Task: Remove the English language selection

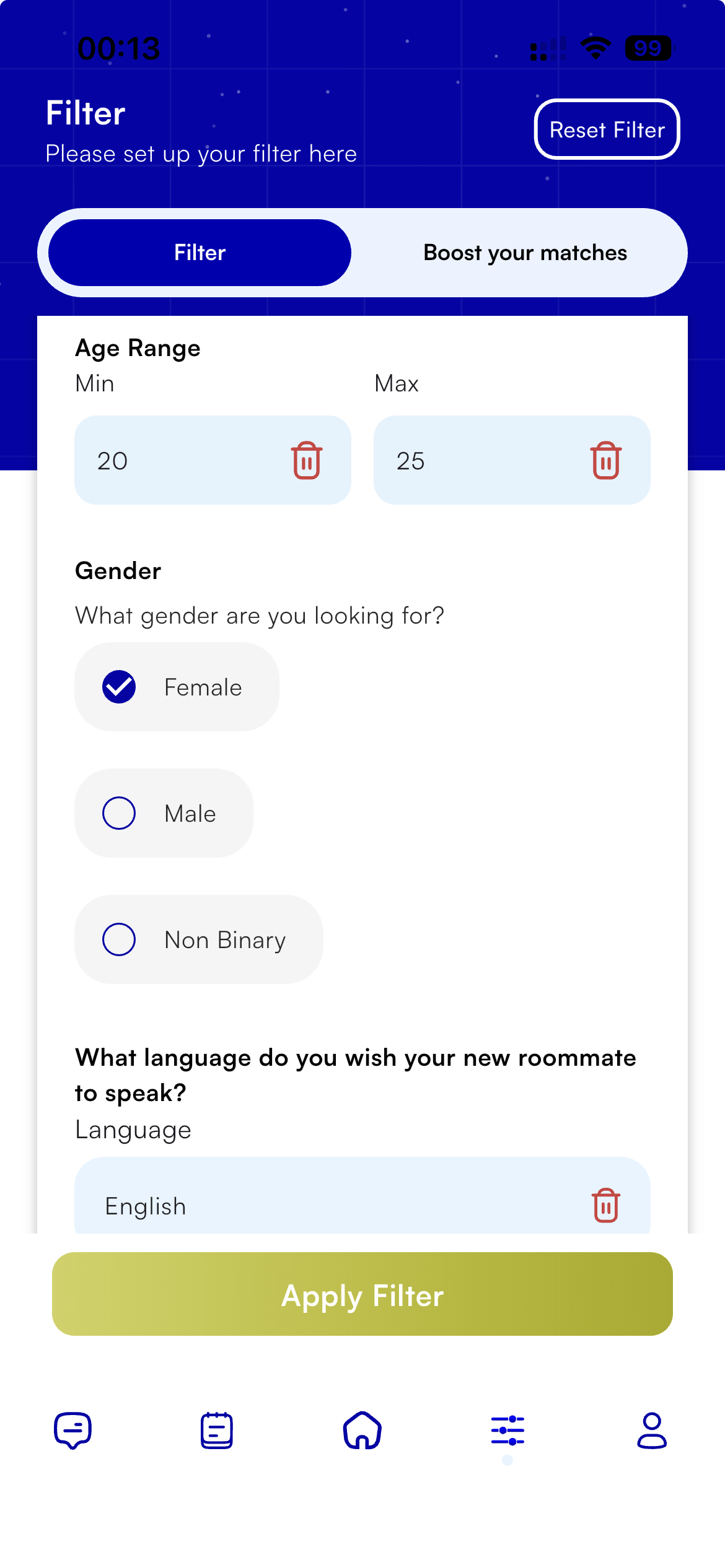Action: coord(605,1205)
